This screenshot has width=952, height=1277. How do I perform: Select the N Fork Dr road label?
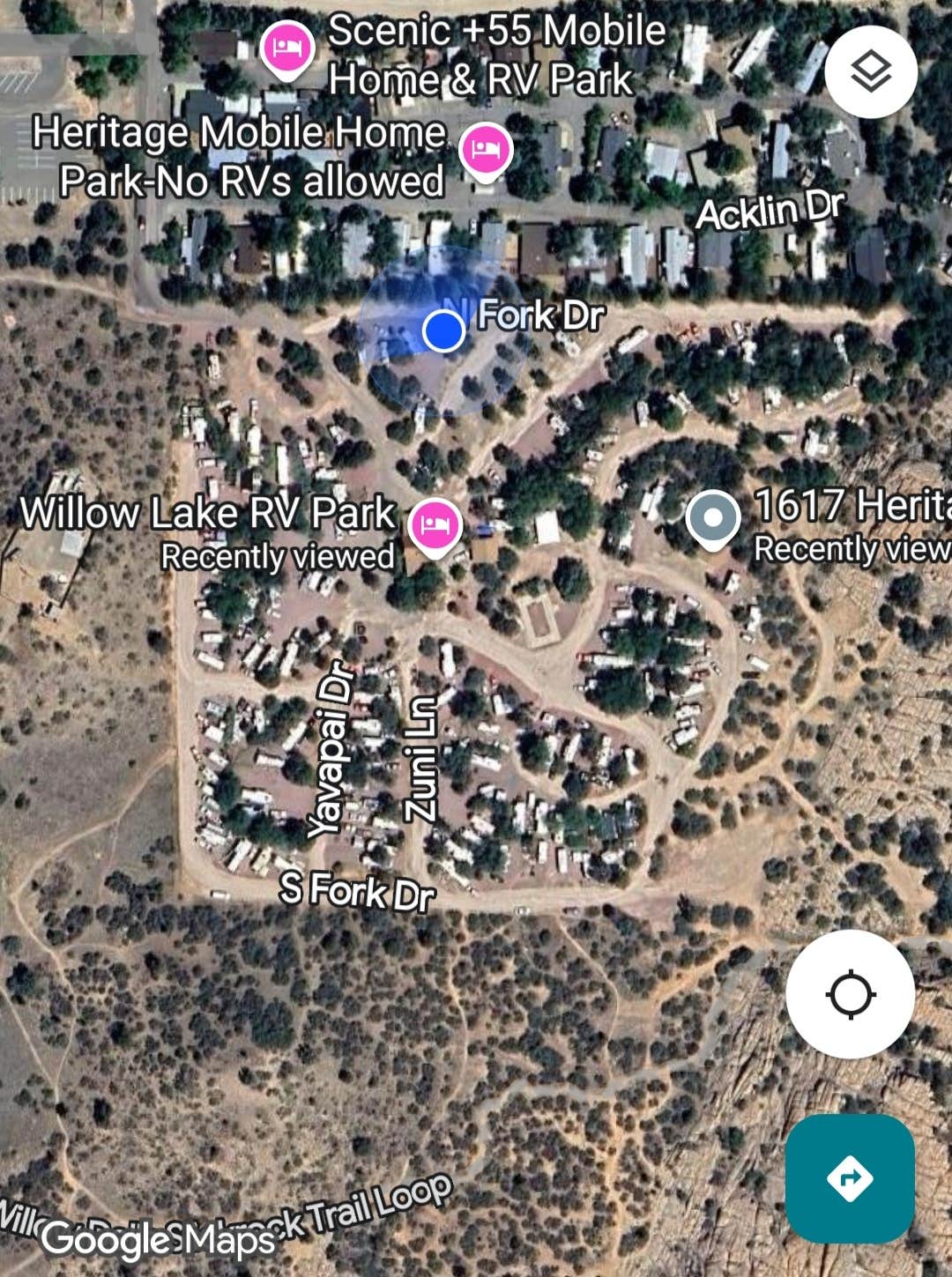point(539,316)
